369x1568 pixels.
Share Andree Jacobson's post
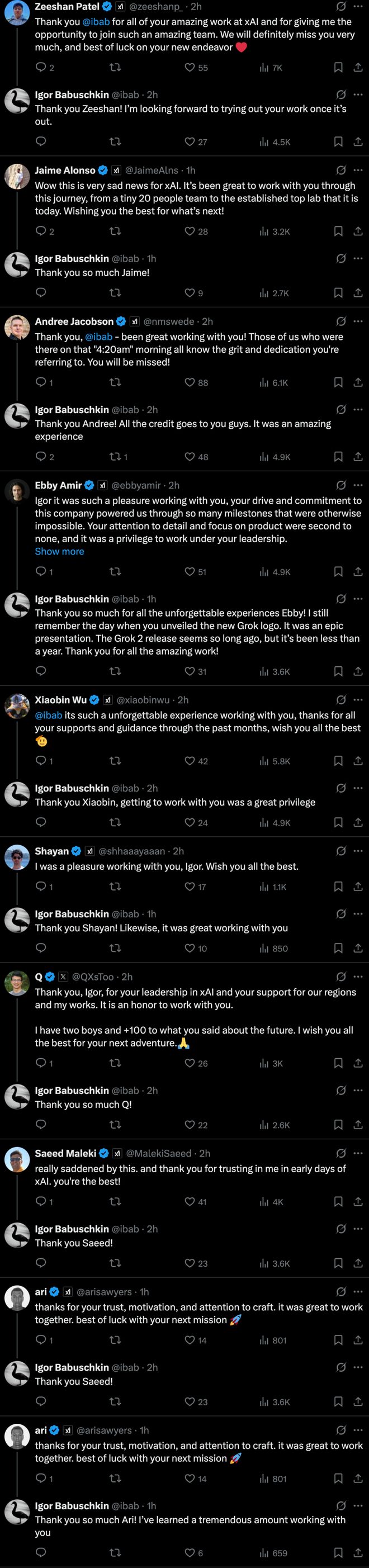pos(358,382)
